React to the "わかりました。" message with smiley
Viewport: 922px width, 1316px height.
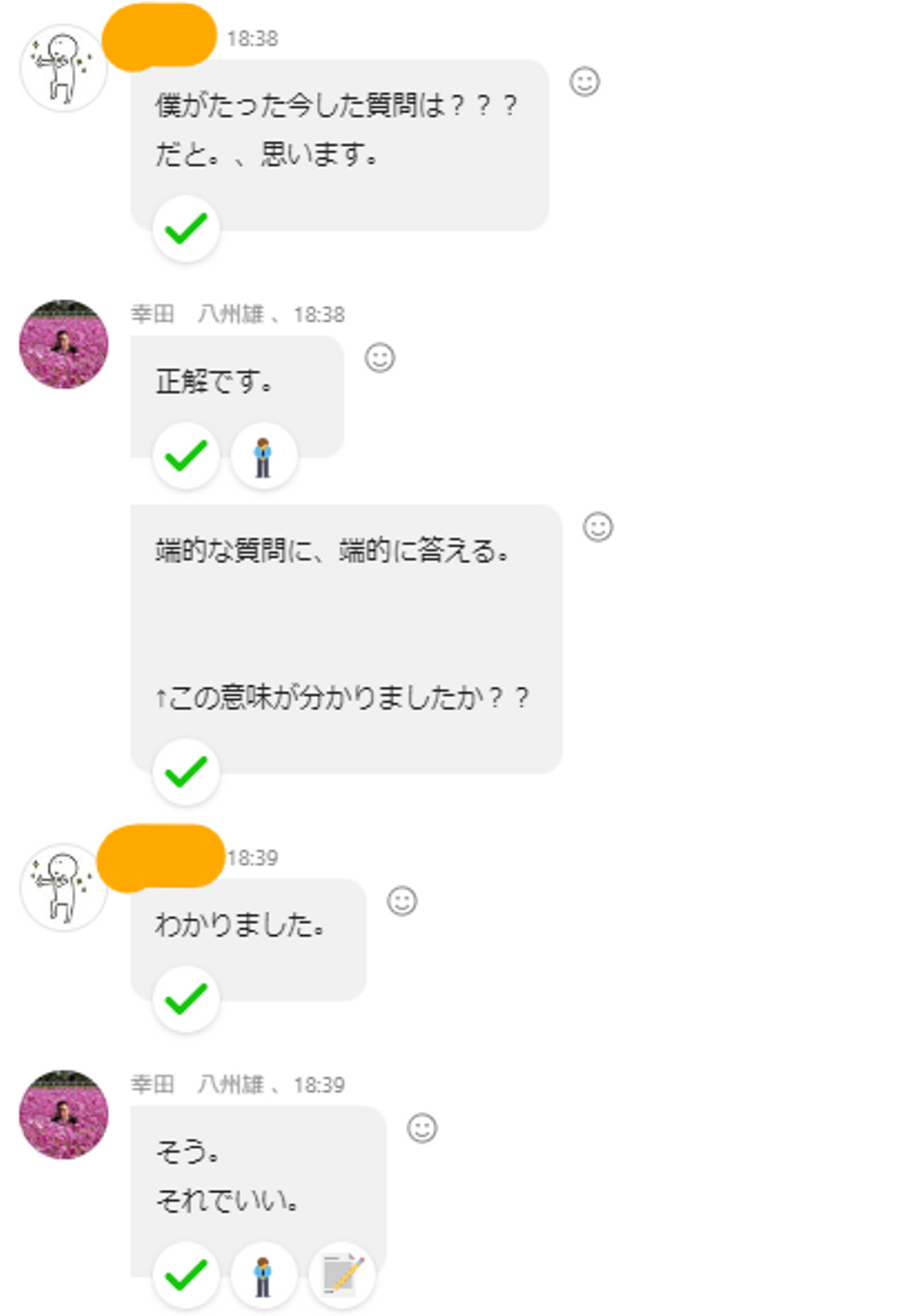tap(402, 901)
